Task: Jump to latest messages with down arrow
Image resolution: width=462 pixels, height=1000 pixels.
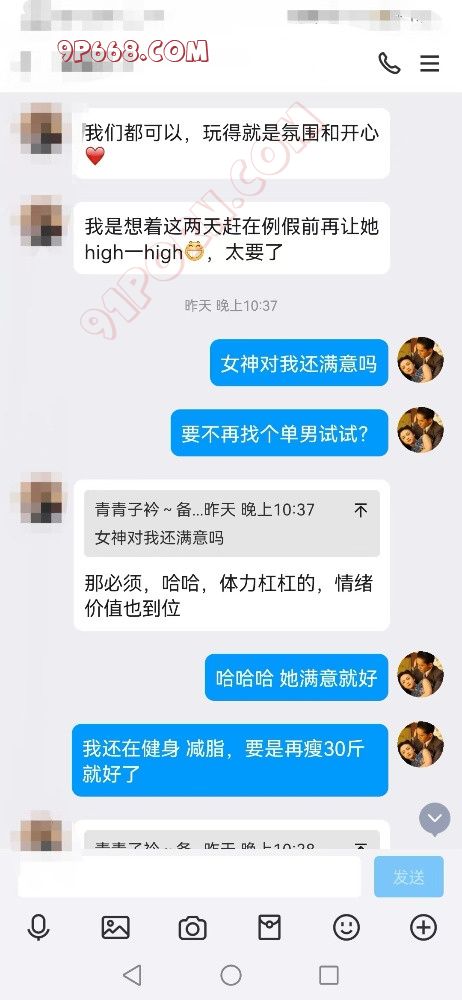Action: (435, 819)
